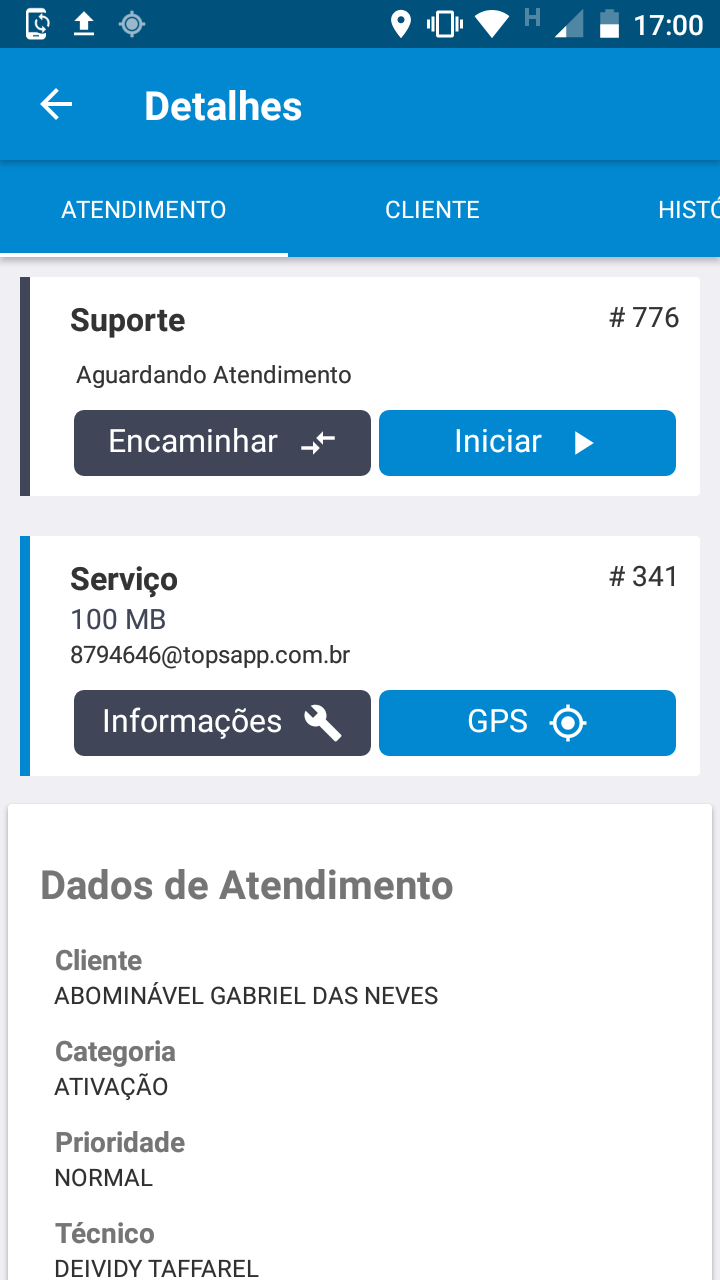Switch to the Cliente tab
720x1280 pixels.
pyautogui.click(x=432, y=210)
